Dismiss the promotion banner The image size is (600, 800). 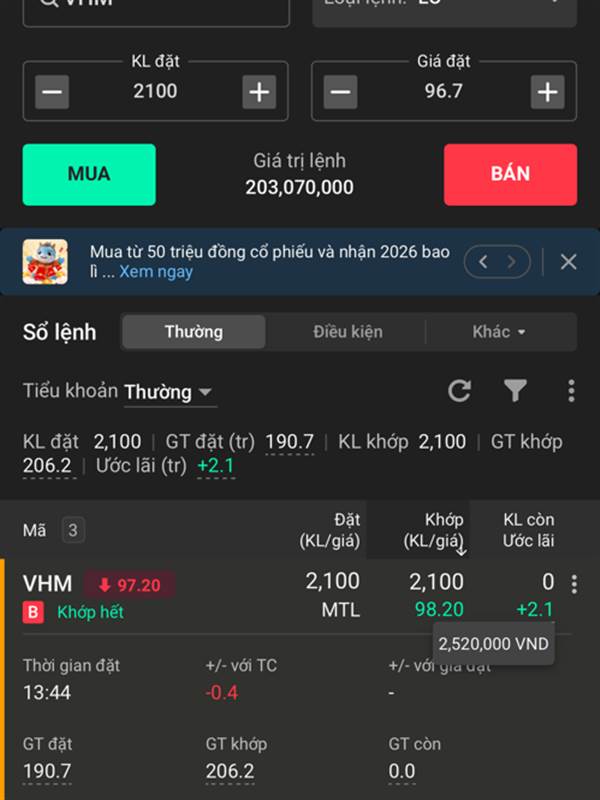pyautogui.click(x=568, y=262)
